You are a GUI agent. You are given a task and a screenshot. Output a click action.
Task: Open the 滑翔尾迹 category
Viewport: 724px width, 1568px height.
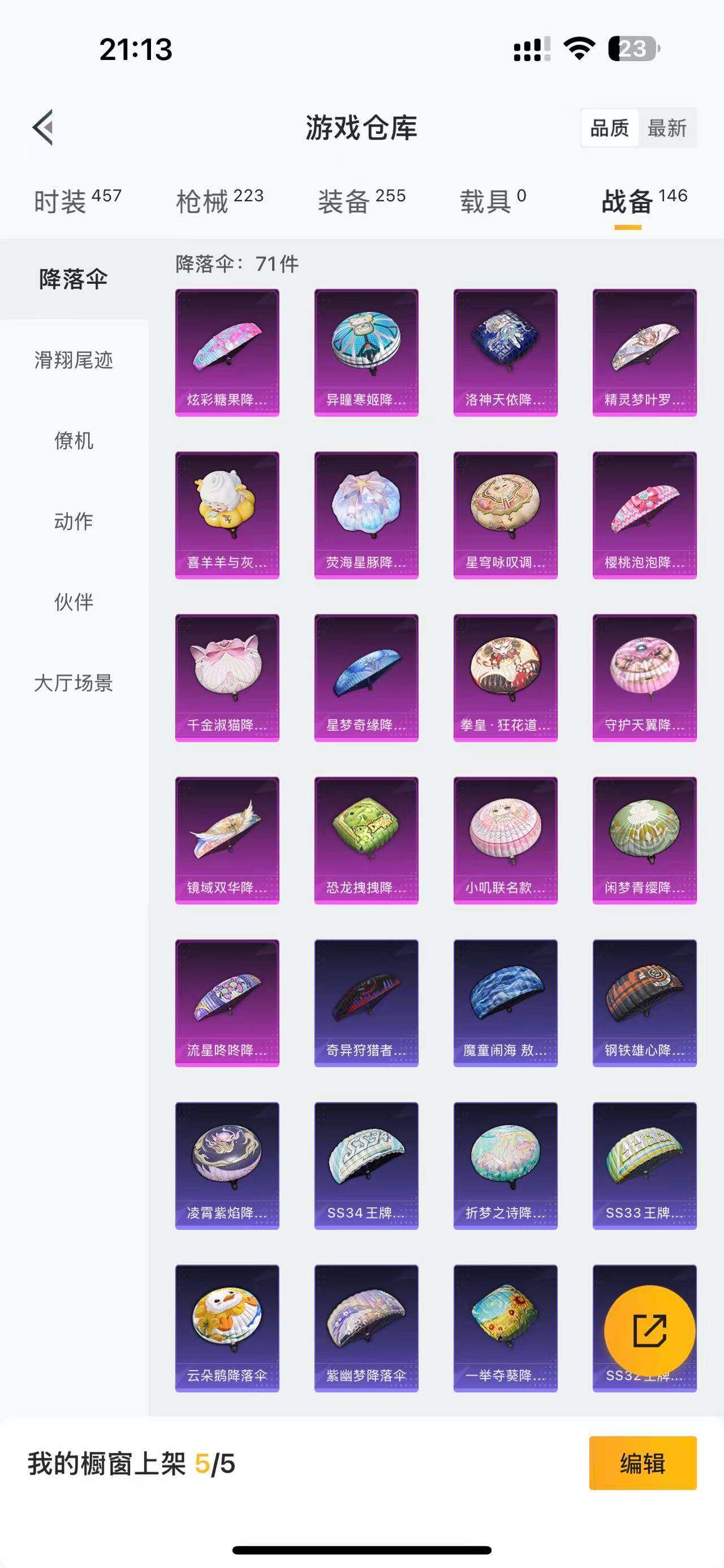click(x=73, y=361)
